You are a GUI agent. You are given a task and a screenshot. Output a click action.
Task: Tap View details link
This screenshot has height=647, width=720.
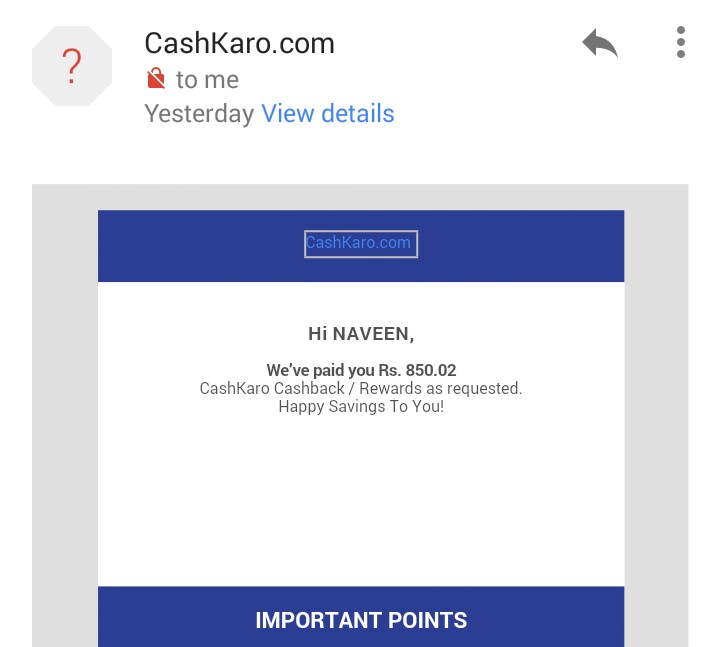(x=328, y=114)
